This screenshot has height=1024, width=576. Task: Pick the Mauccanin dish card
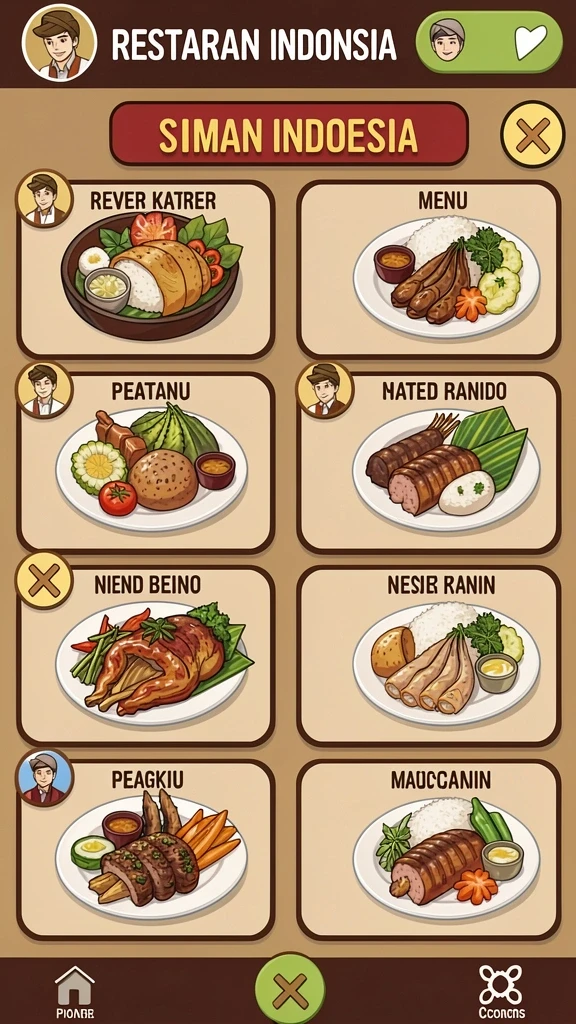[429, 849]
